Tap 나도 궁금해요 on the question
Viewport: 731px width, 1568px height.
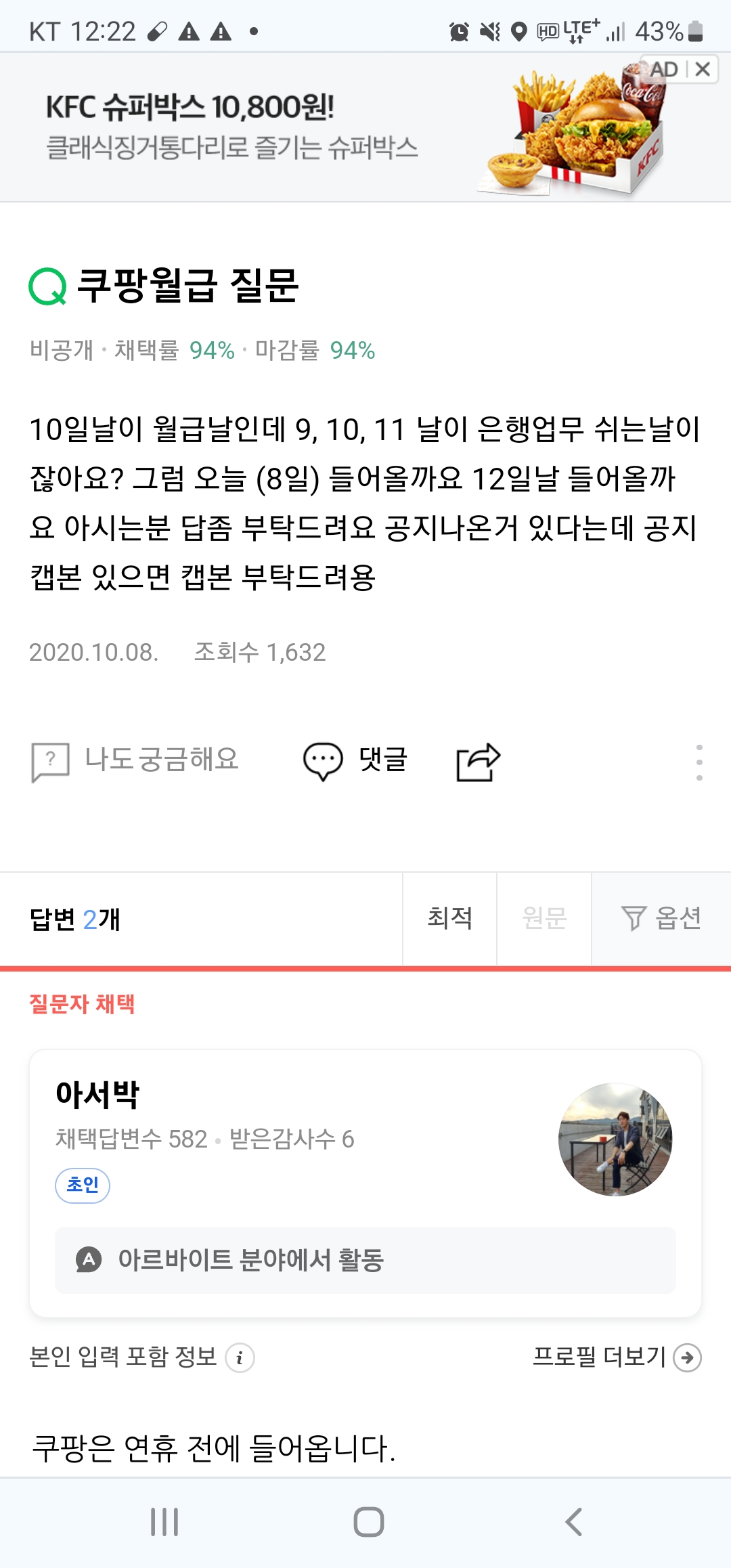(x=135, y=761)
